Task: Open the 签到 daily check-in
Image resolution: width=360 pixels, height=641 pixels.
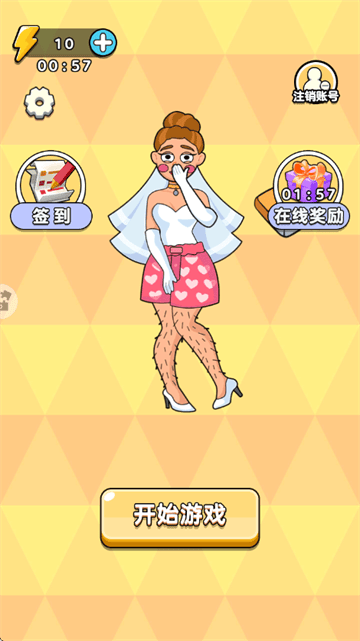Action: click(51, 191)
